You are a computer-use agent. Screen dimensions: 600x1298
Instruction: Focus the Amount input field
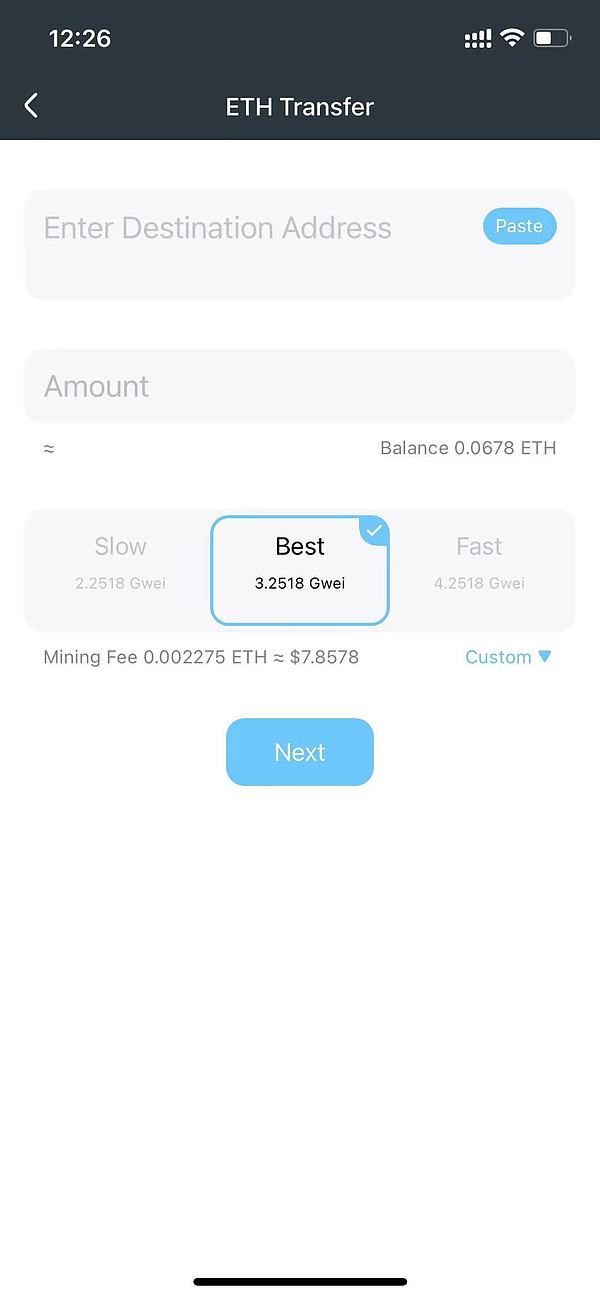tap(300, 386)
